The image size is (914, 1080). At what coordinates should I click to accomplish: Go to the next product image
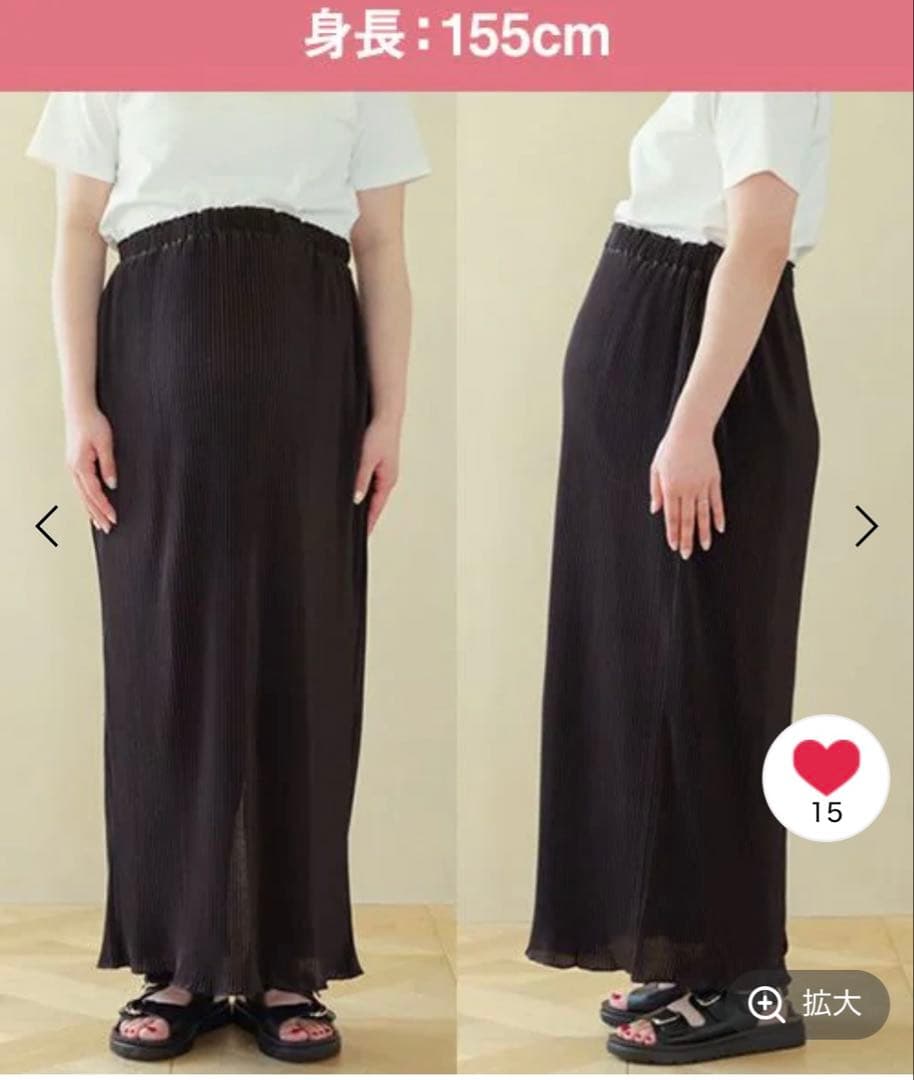(x=866, y=526)
